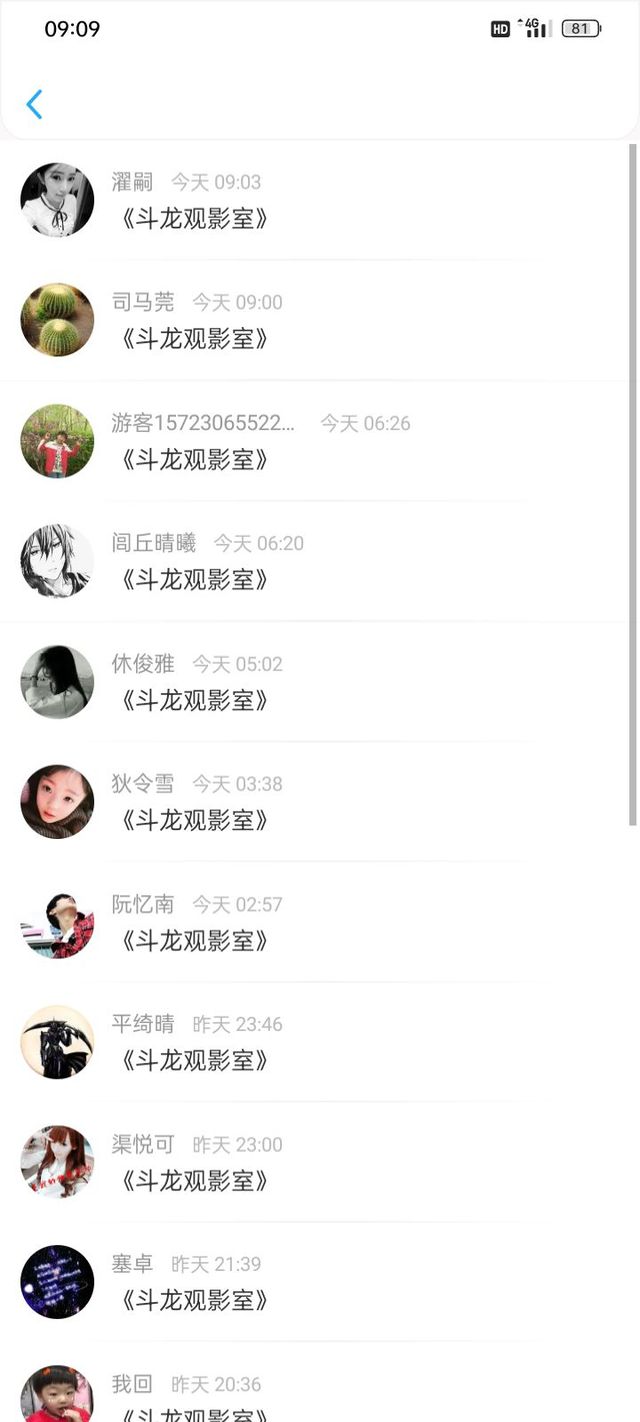Go back using the blue arrow

pyautogui.click(x=34, y=104)
